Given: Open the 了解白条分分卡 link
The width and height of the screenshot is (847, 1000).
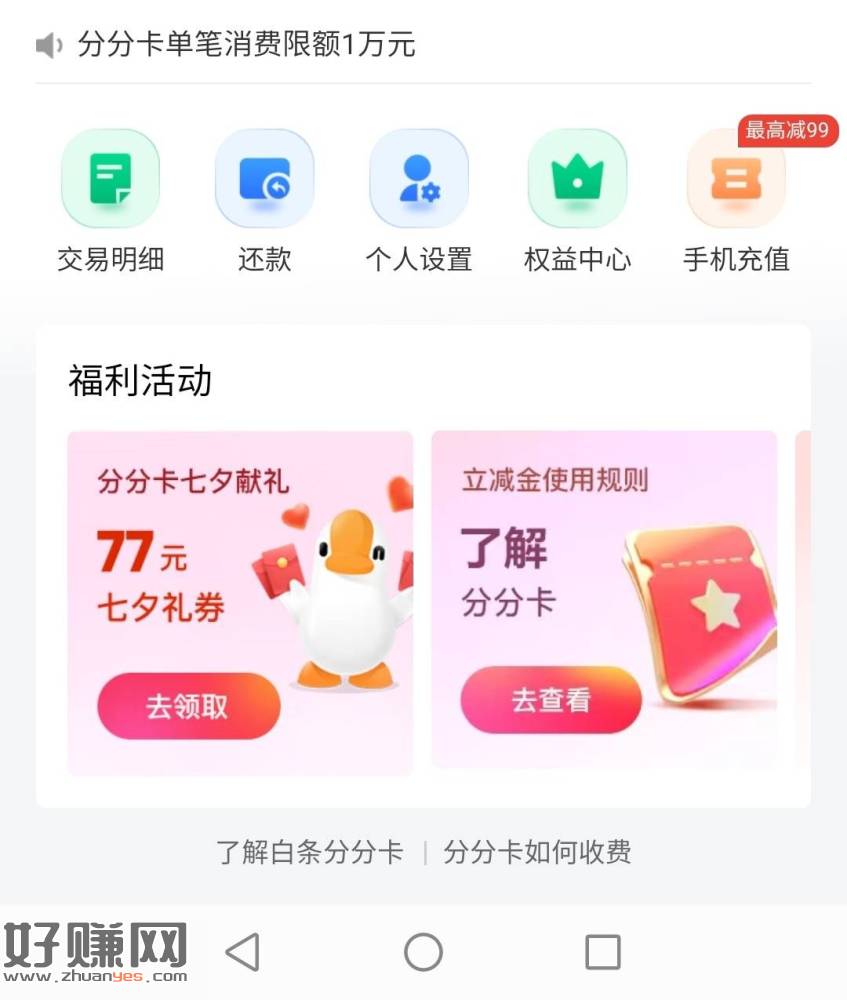Looking at the screenshot, I should [310, 852].
